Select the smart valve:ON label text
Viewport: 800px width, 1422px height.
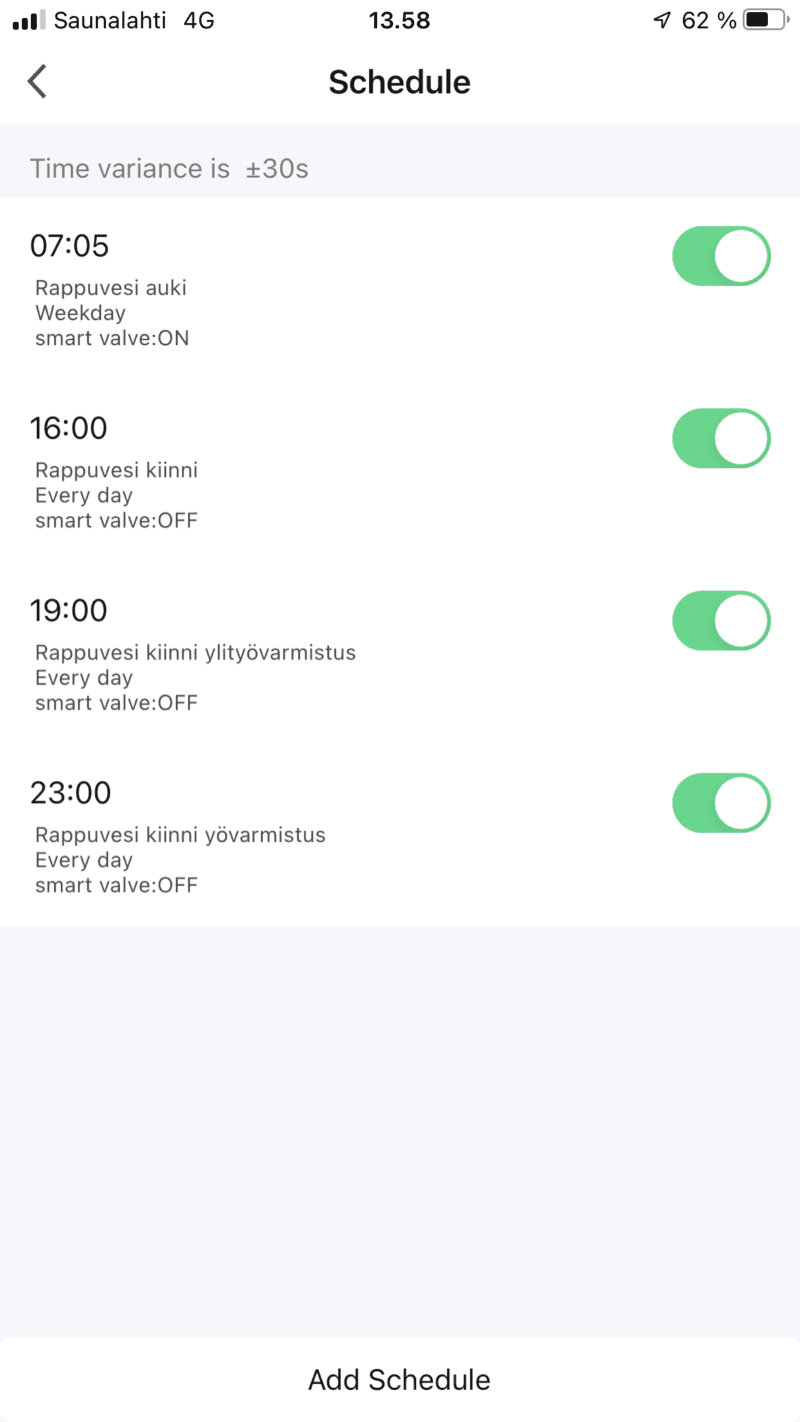(x=112, y=338)
